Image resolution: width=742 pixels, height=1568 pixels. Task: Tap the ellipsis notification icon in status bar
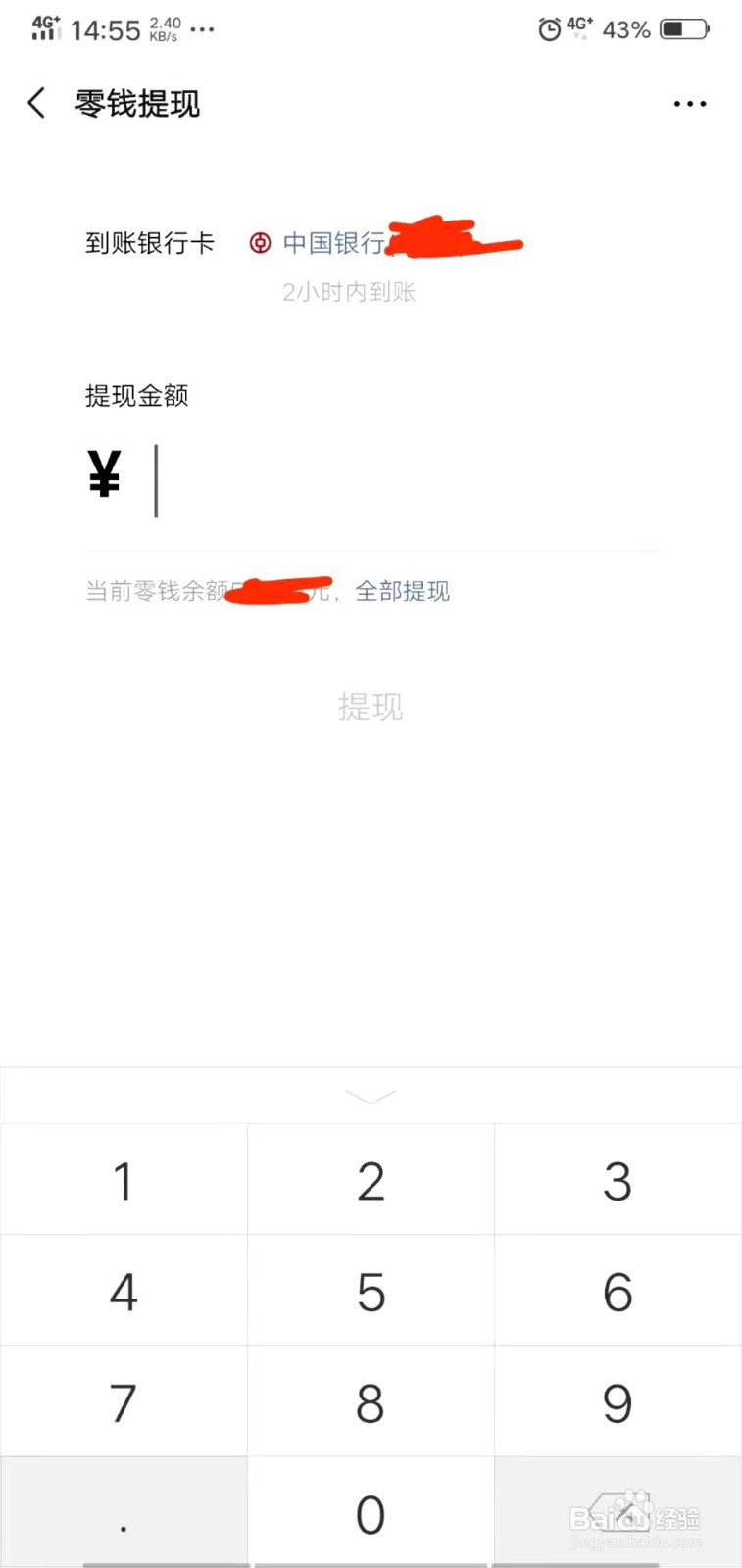point(202,30)
